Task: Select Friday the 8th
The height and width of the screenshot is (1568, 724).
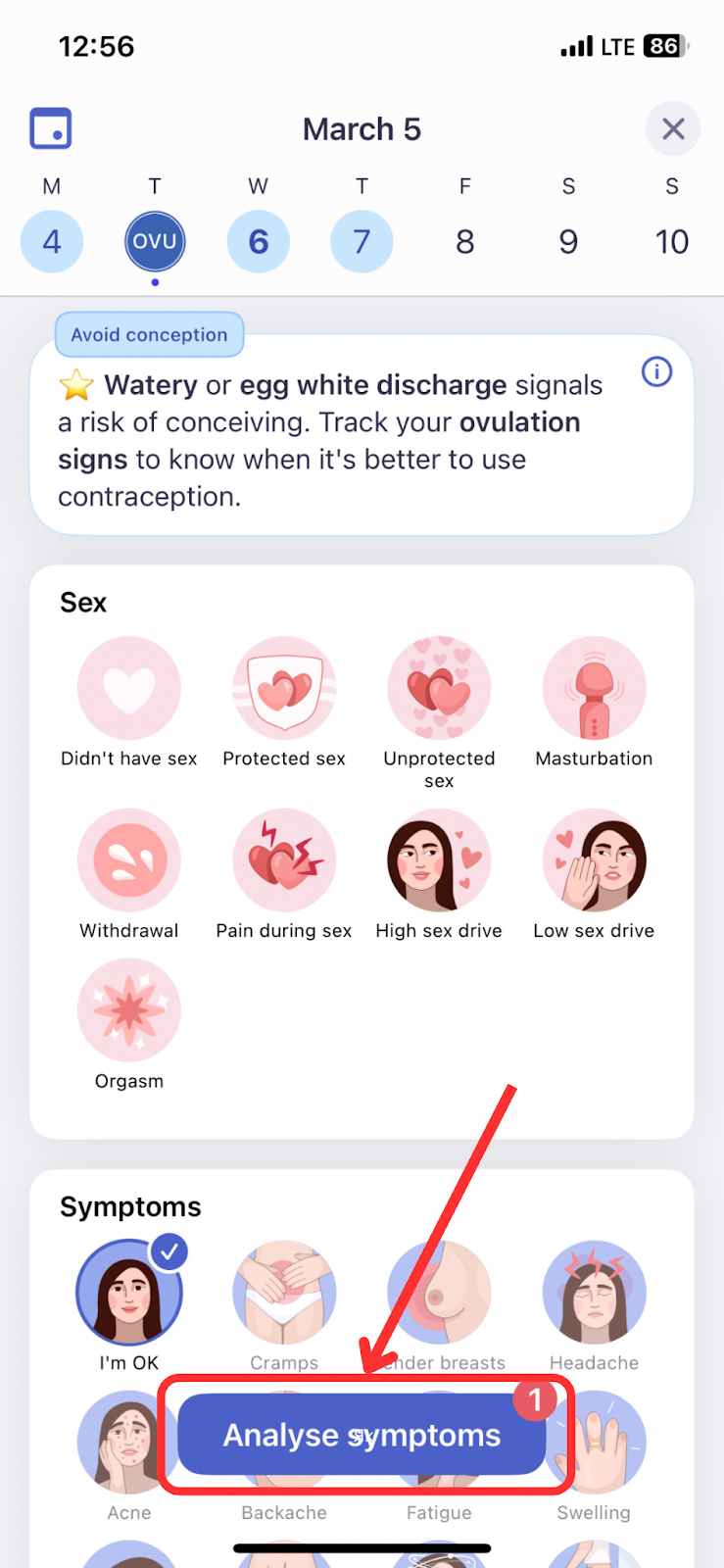Action: pyautogui.click(x=465, y=241)
